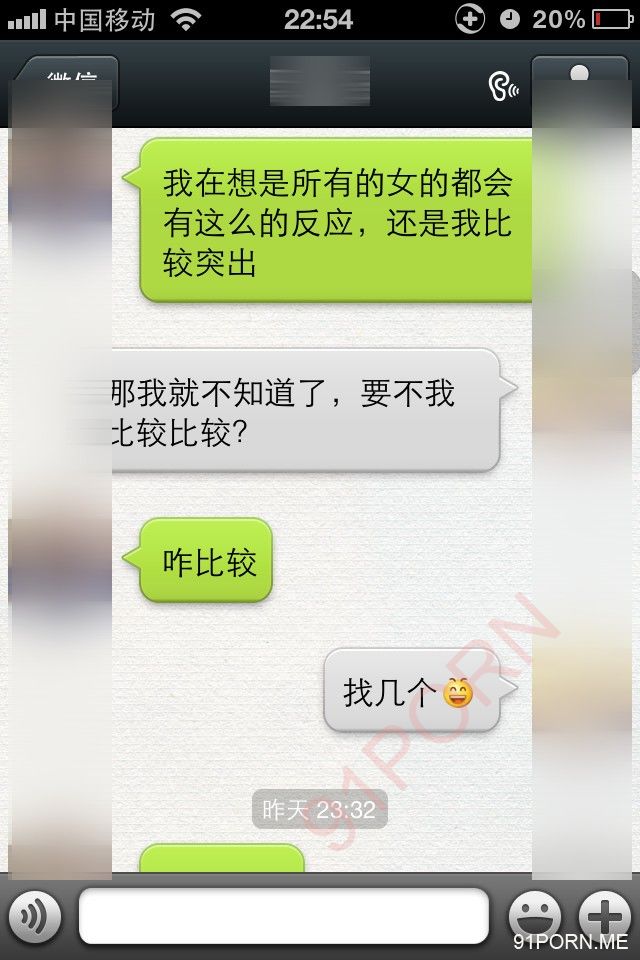The image size is (640, 960).
Task: Focus the message text field
Action: click(x=283, y=916)
